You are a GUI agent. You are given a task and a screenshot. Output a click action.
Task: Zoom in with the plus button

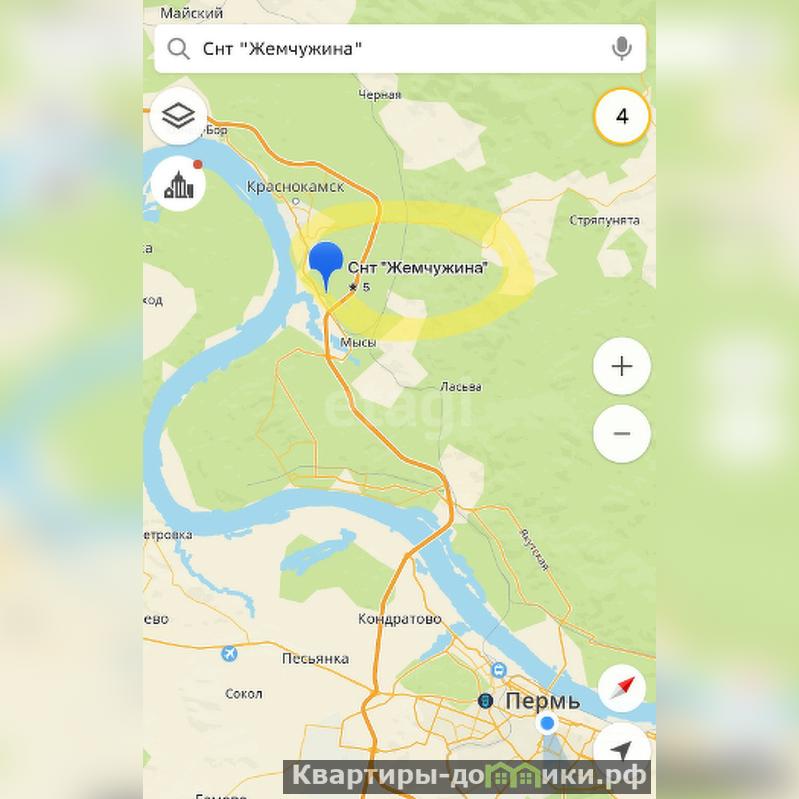pyautogui.click(x=622, y=366)
